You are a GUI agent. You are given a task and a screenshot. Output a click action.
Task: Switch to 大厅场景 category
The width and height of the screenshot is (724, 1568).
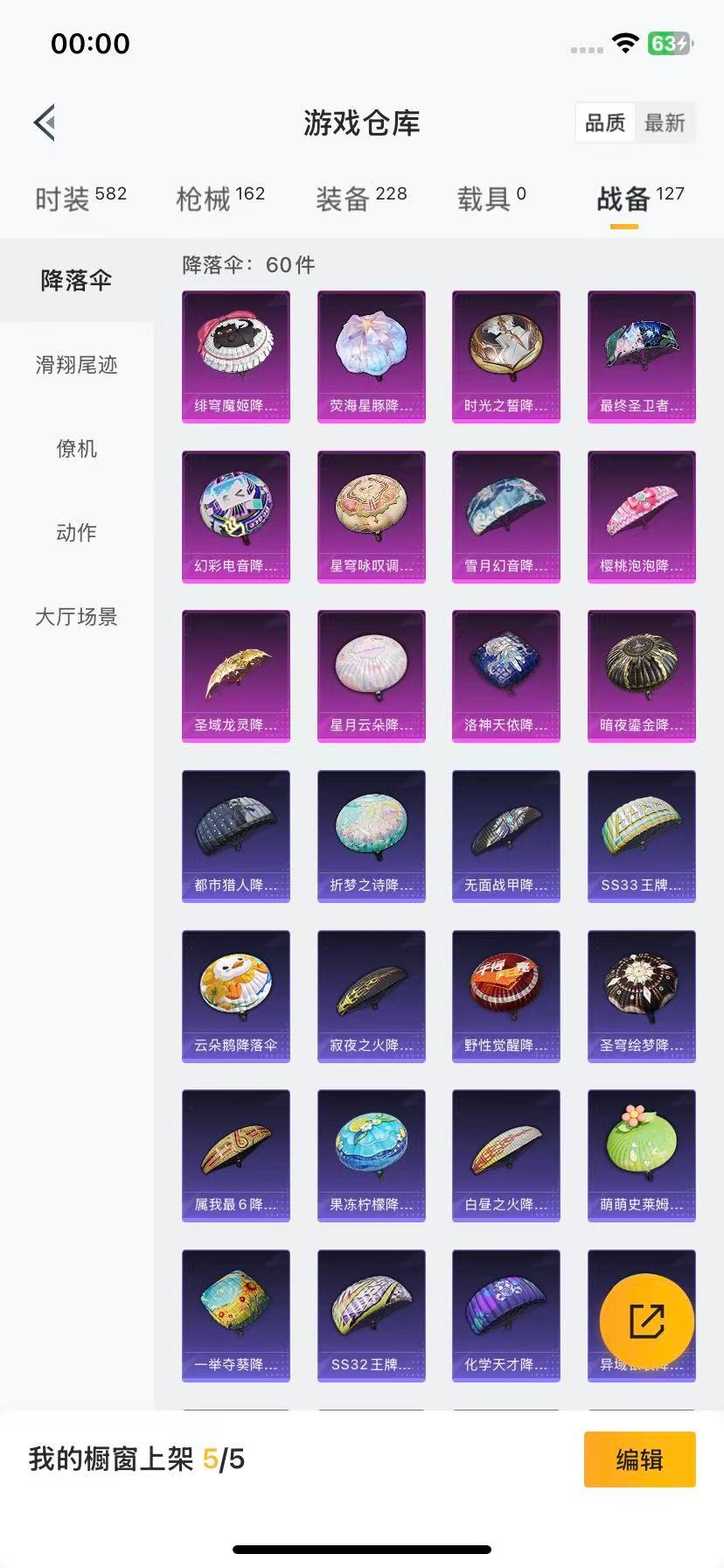click(x=76, y=616)
